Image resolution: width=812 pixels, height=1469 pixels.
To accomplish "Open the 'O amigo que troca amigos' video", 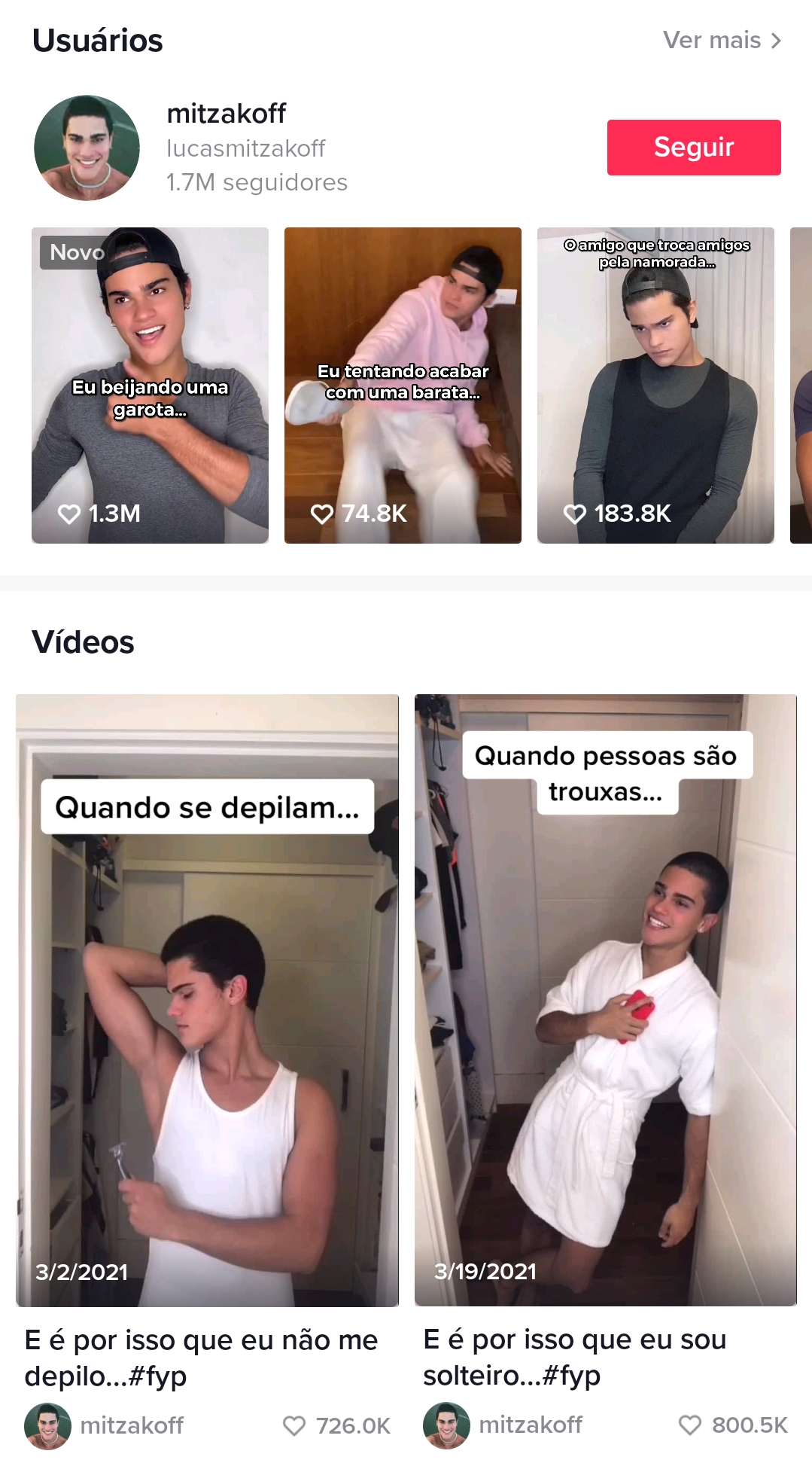I will tap(655, 385).
